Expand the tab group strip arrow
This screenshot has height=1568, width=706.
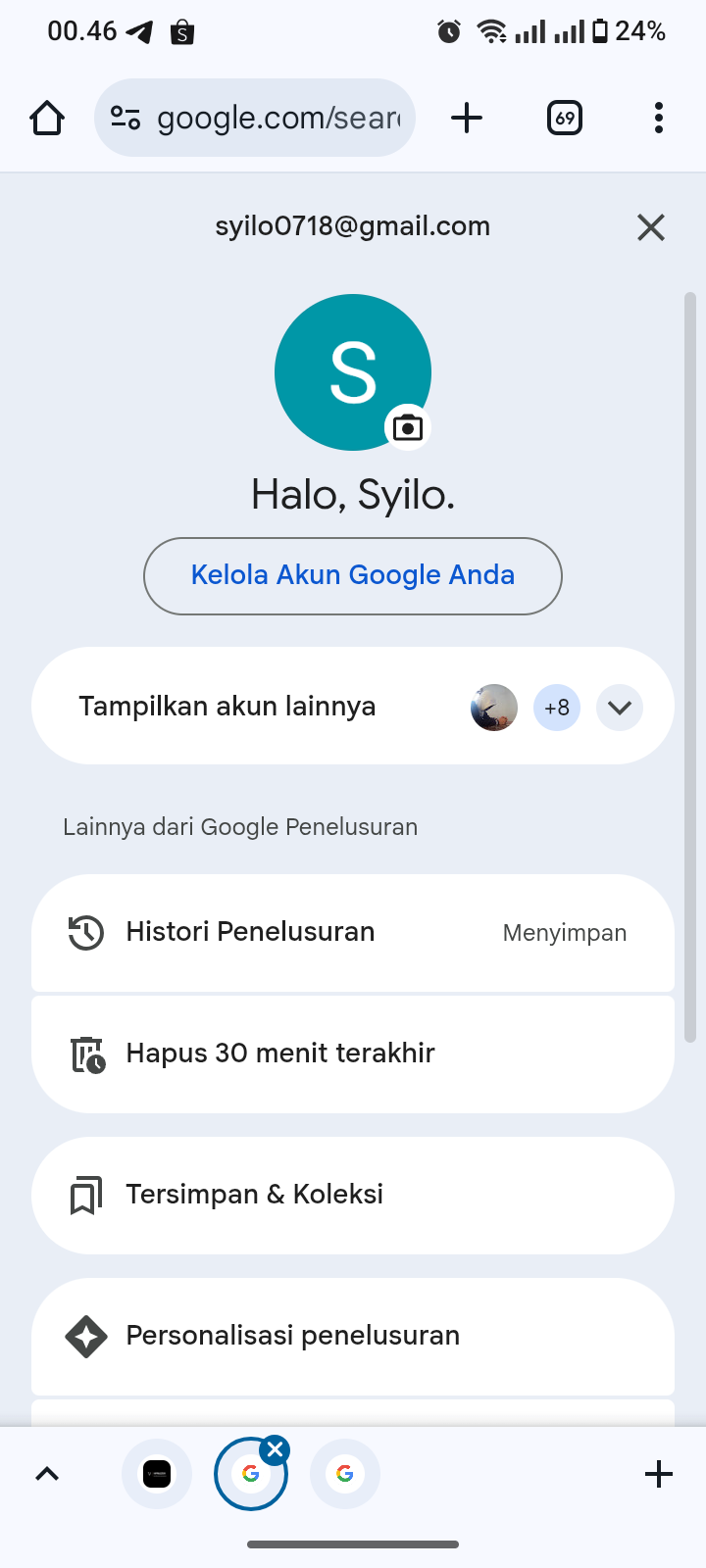point(47,1474)
